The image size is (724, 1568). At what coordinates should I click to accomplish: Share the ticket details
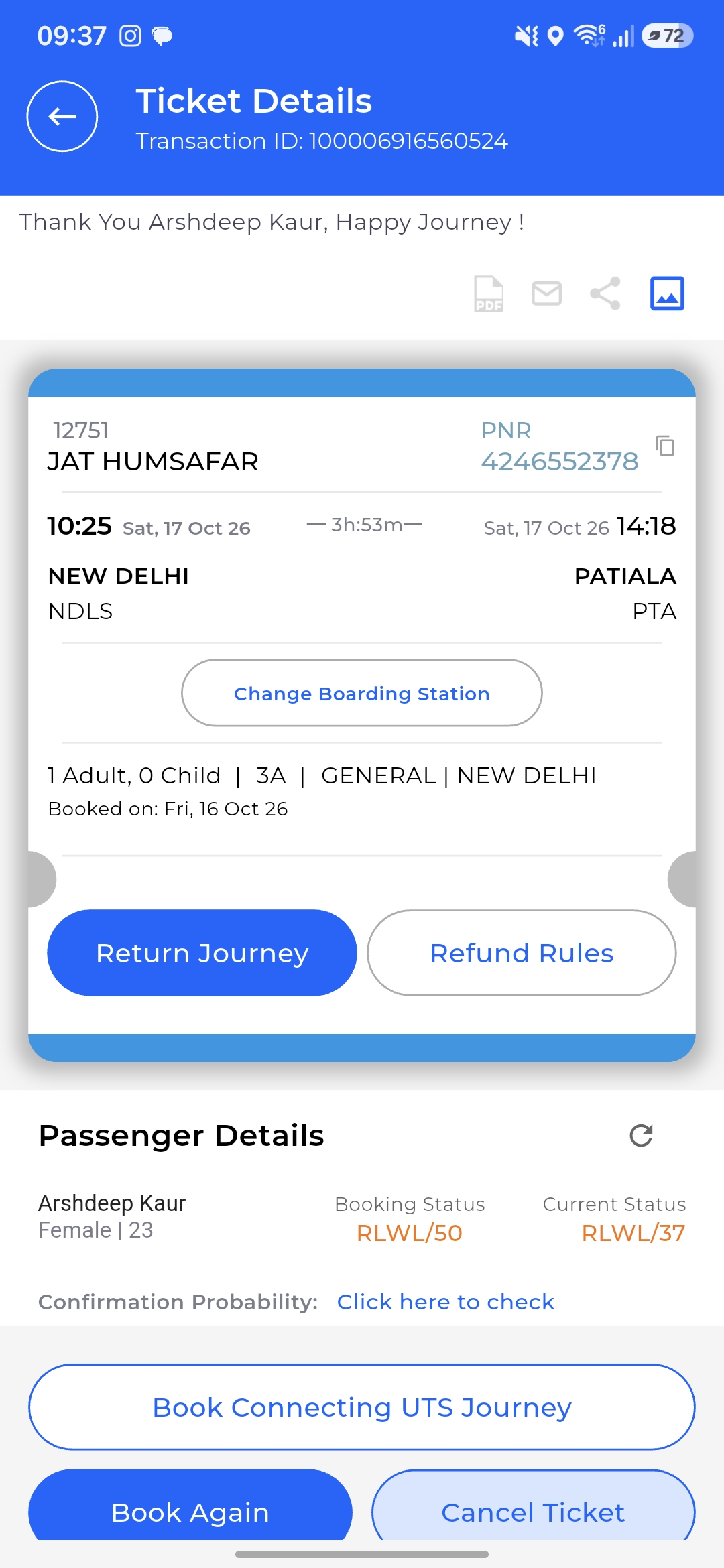tap(605, 293)
